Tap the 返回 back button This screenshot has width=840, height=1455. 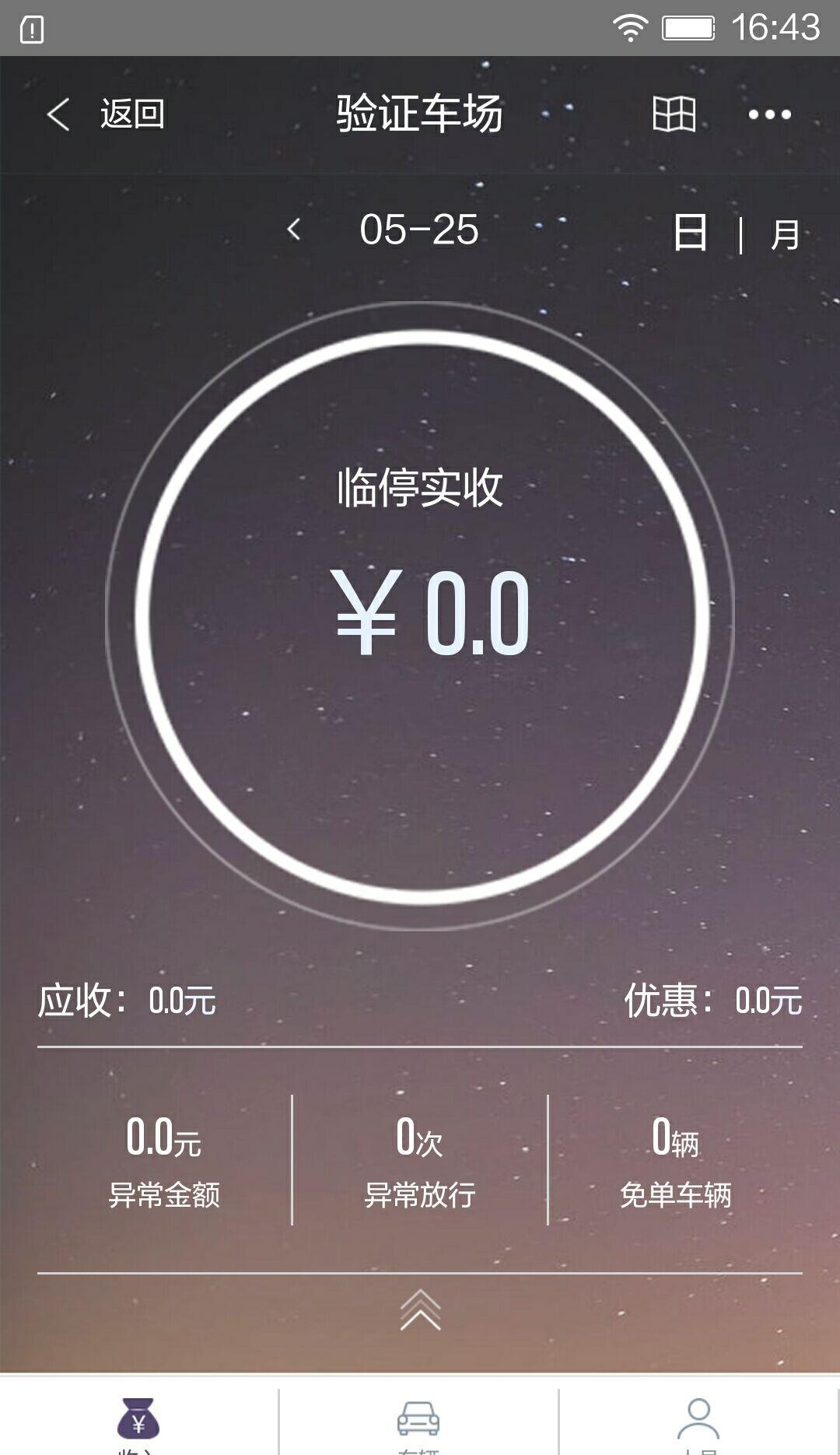coord(105,114)
